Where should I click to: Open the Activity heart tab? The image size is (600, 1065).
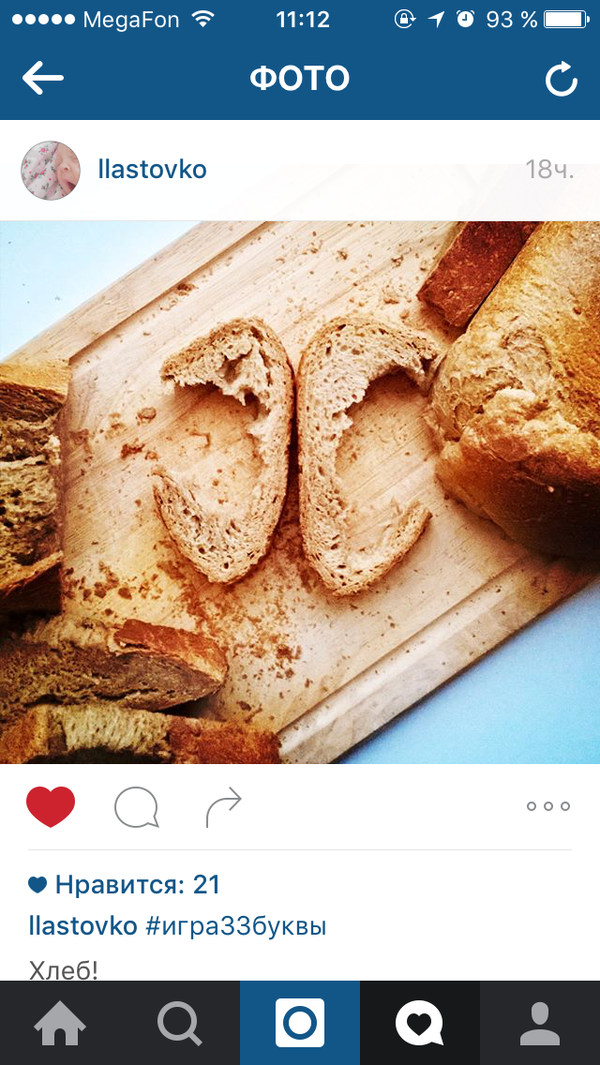click(x=420, y=1023)
